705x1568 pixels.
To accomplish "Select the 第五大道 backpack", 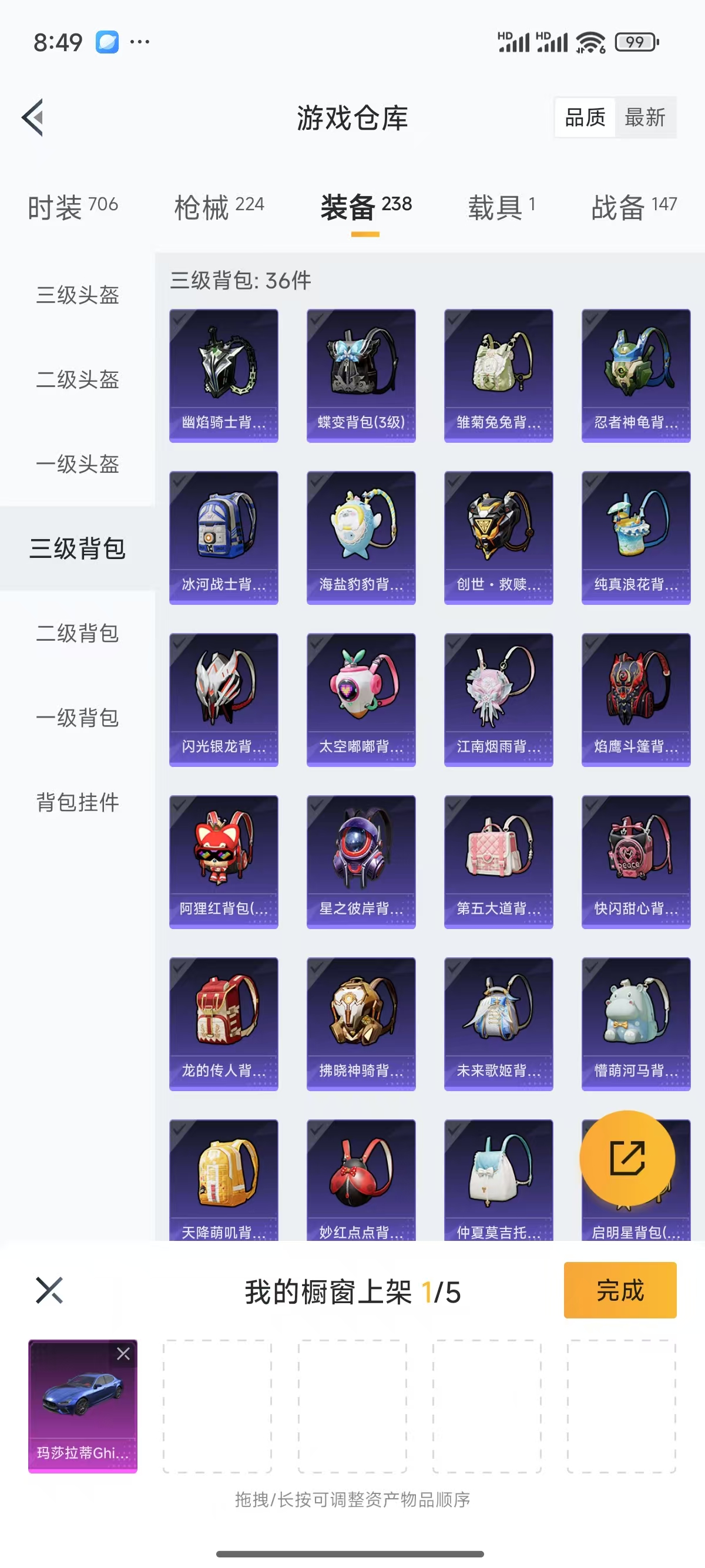I will pyautogui.click(x=498, y=862).
